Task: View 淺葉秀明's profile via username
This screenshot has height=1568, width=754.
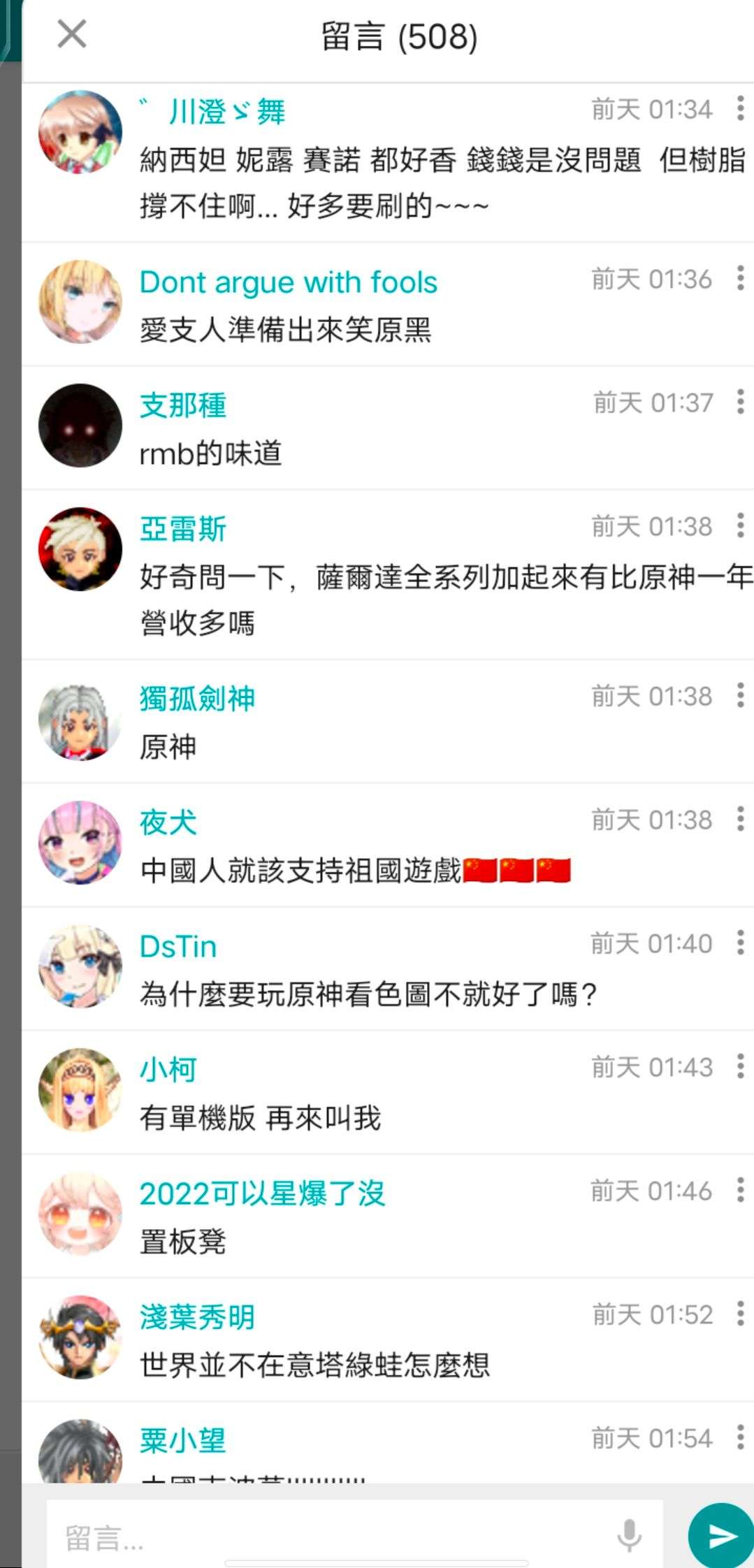Action: click(197, 1317)
